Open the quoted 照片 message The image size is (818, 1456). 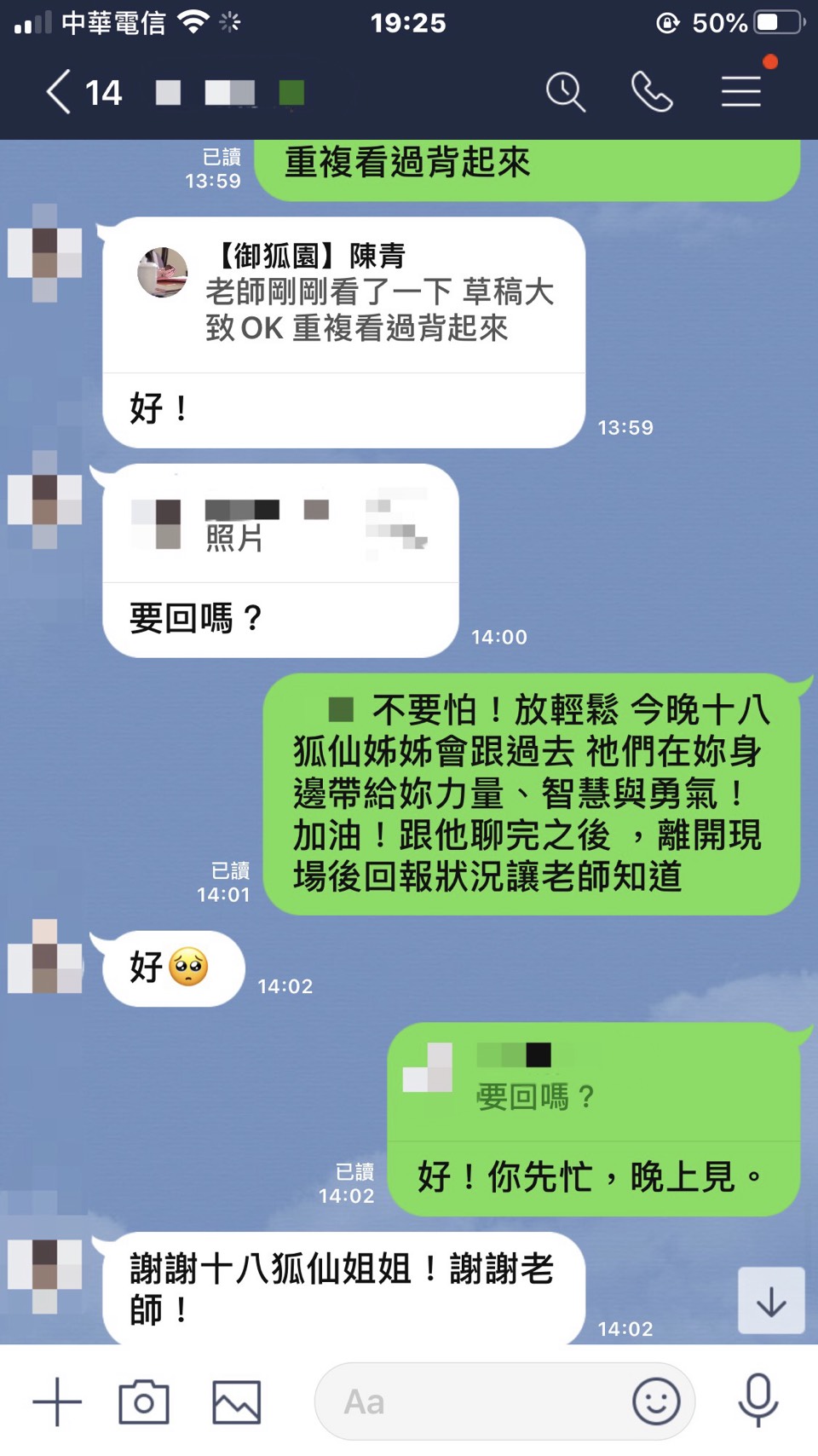click(x=279, y=523)
